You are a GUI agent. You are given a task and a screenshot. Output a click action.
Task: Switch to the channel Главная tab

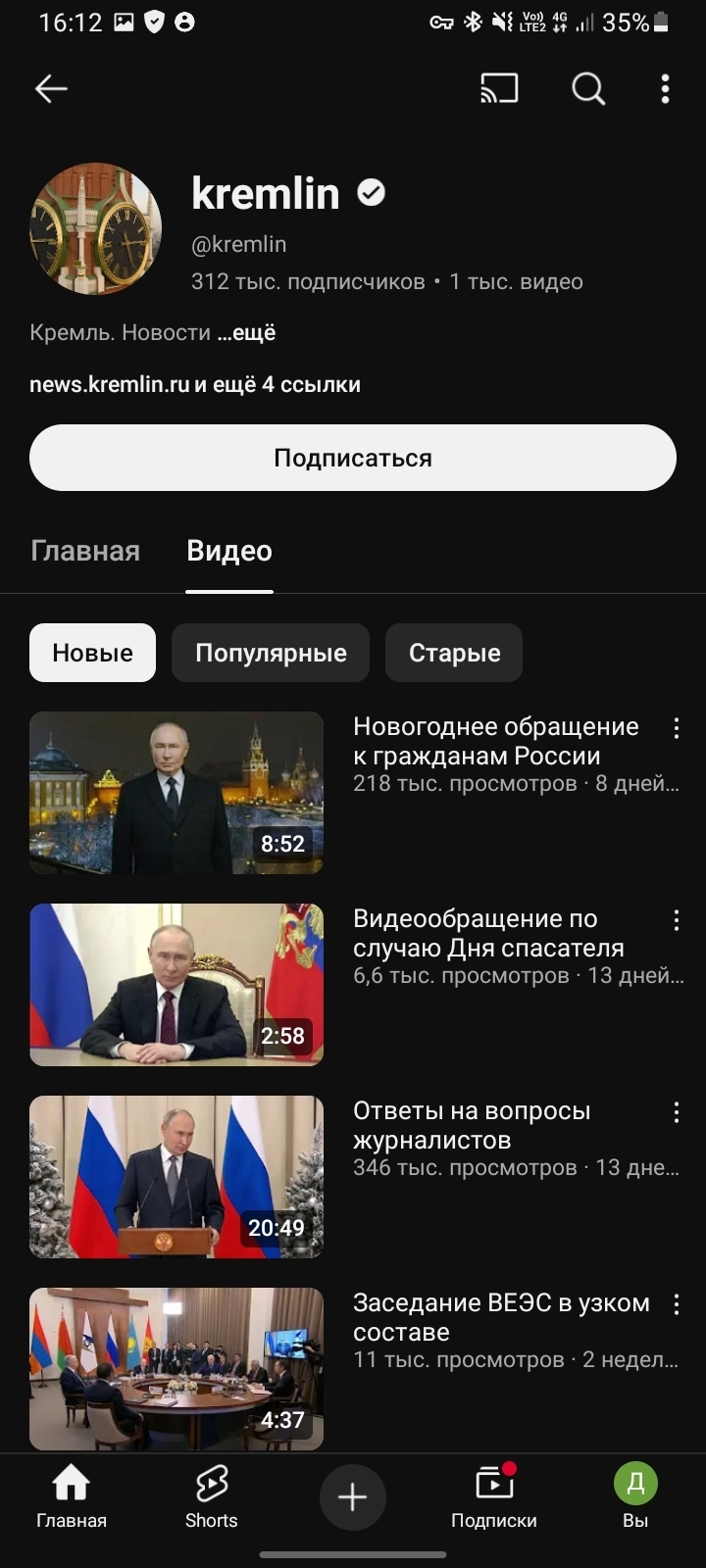(85, 551)
